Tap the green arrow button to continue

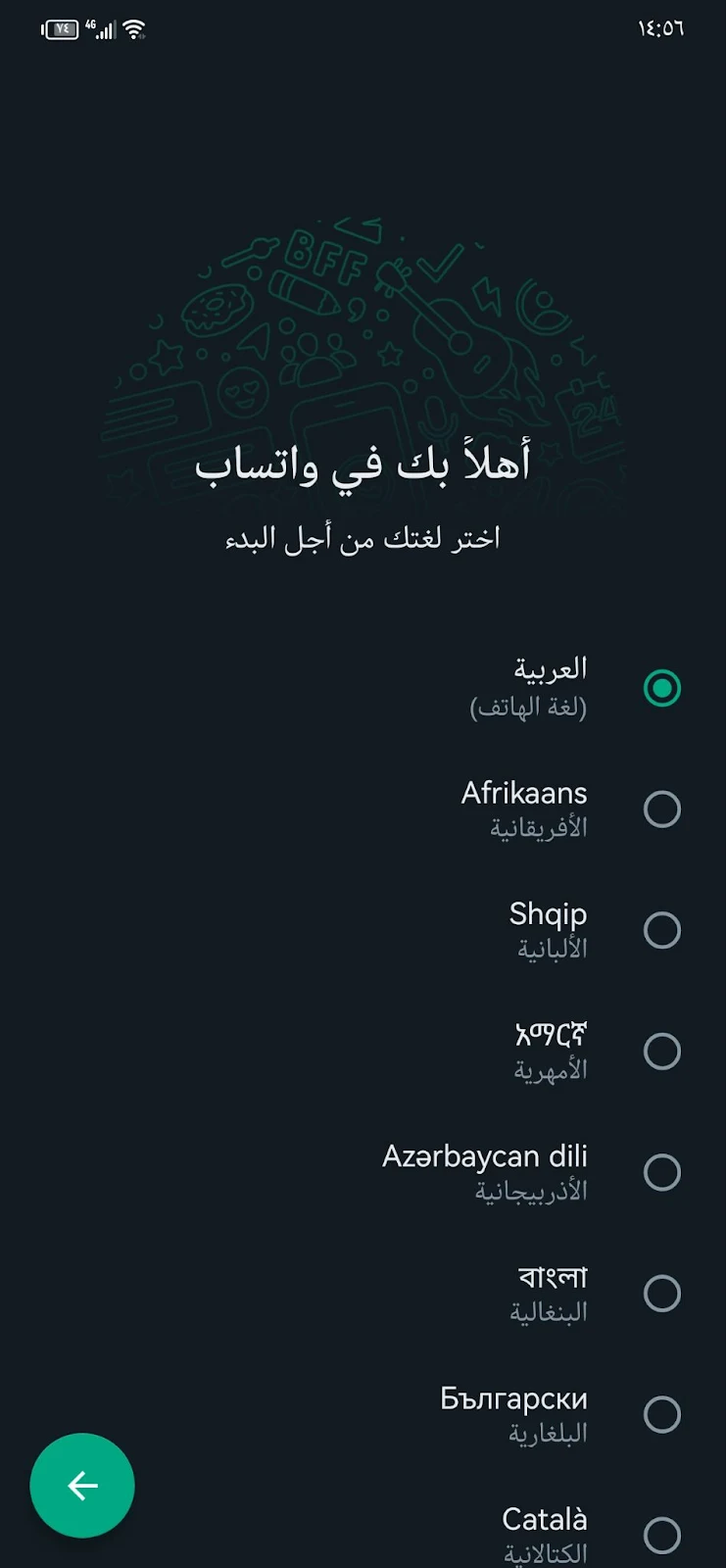[82, 1486]
